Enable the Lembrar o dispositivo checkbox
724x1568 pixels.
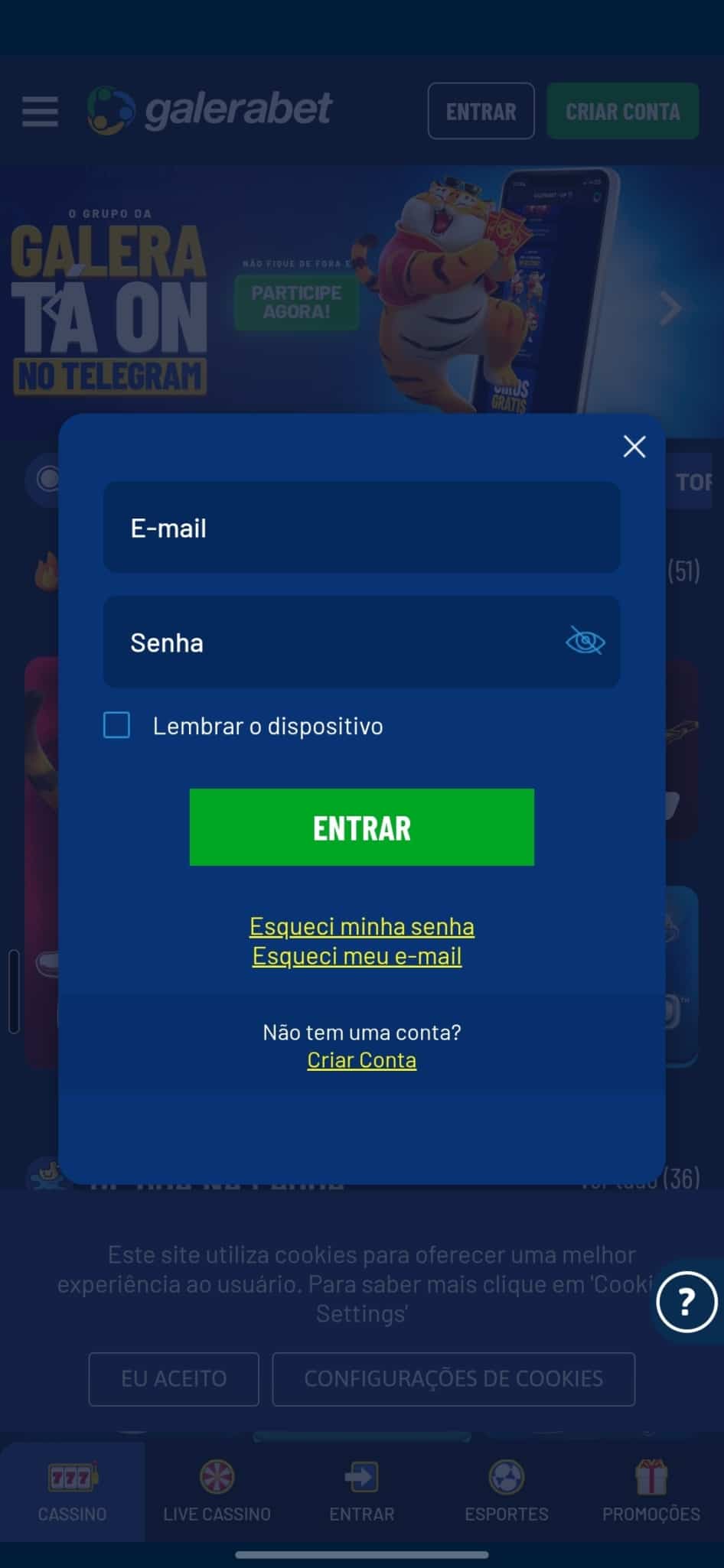point(116,725)
